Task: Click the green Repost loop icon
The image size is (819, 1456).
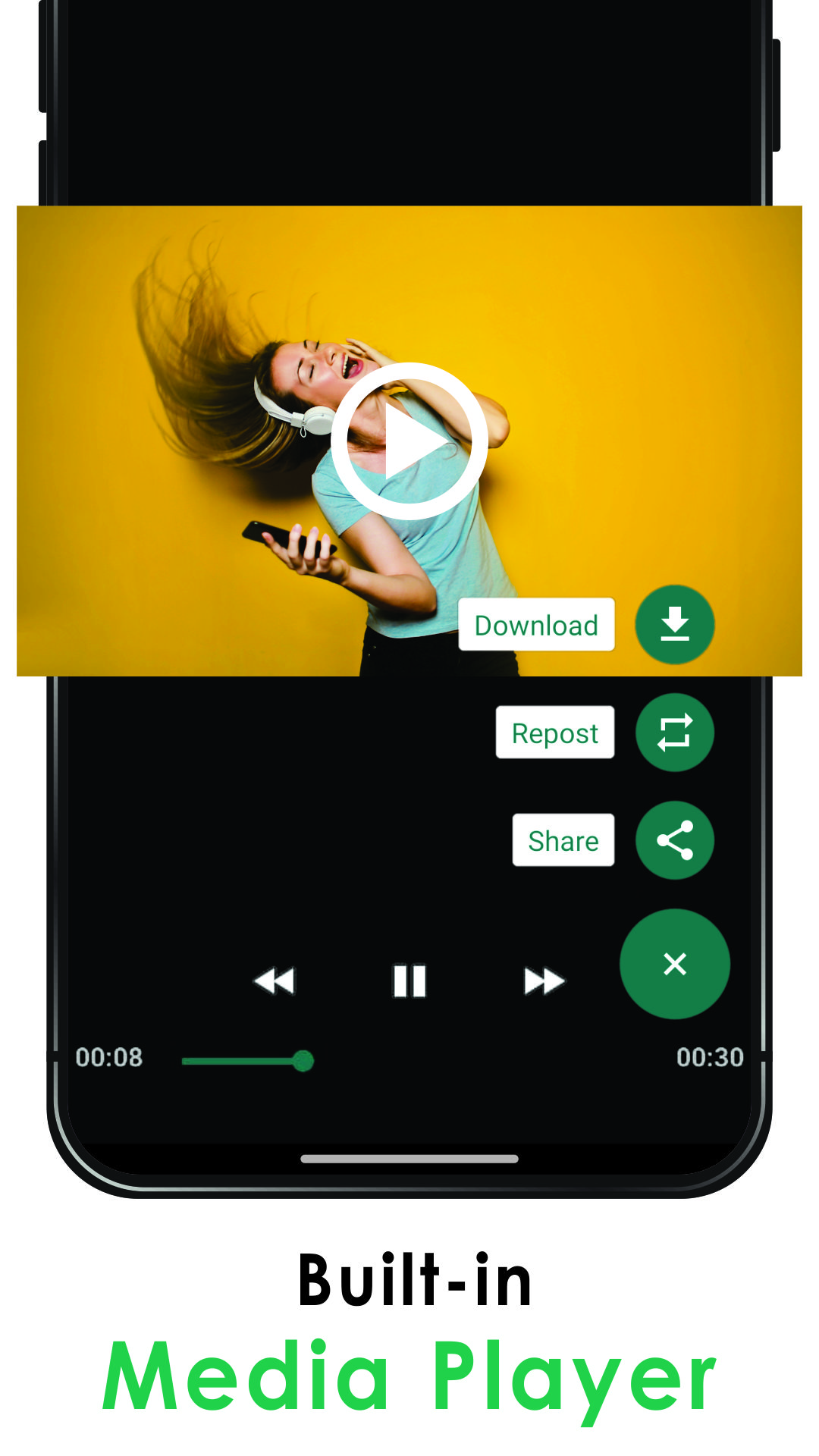Action: 675,732
